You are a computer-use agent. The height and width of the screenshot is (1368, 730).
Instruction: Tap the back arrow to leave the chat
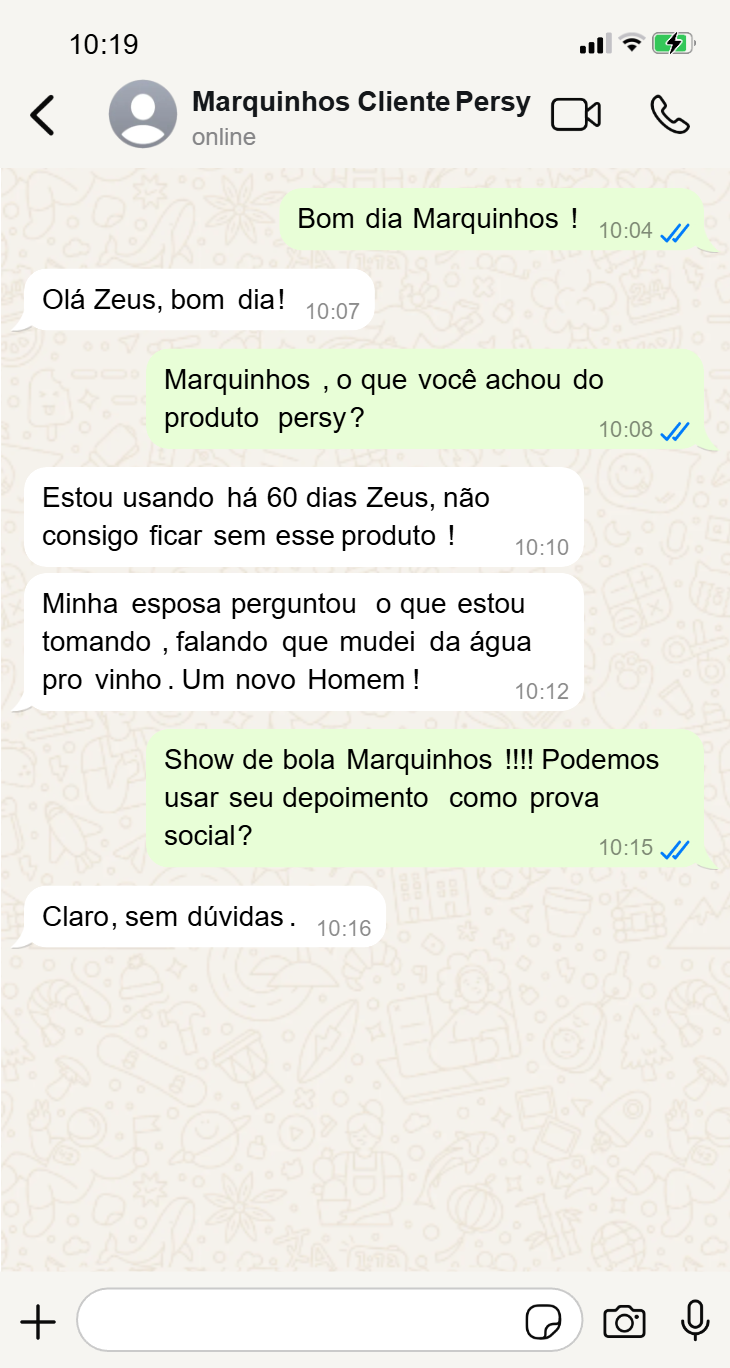42,114
